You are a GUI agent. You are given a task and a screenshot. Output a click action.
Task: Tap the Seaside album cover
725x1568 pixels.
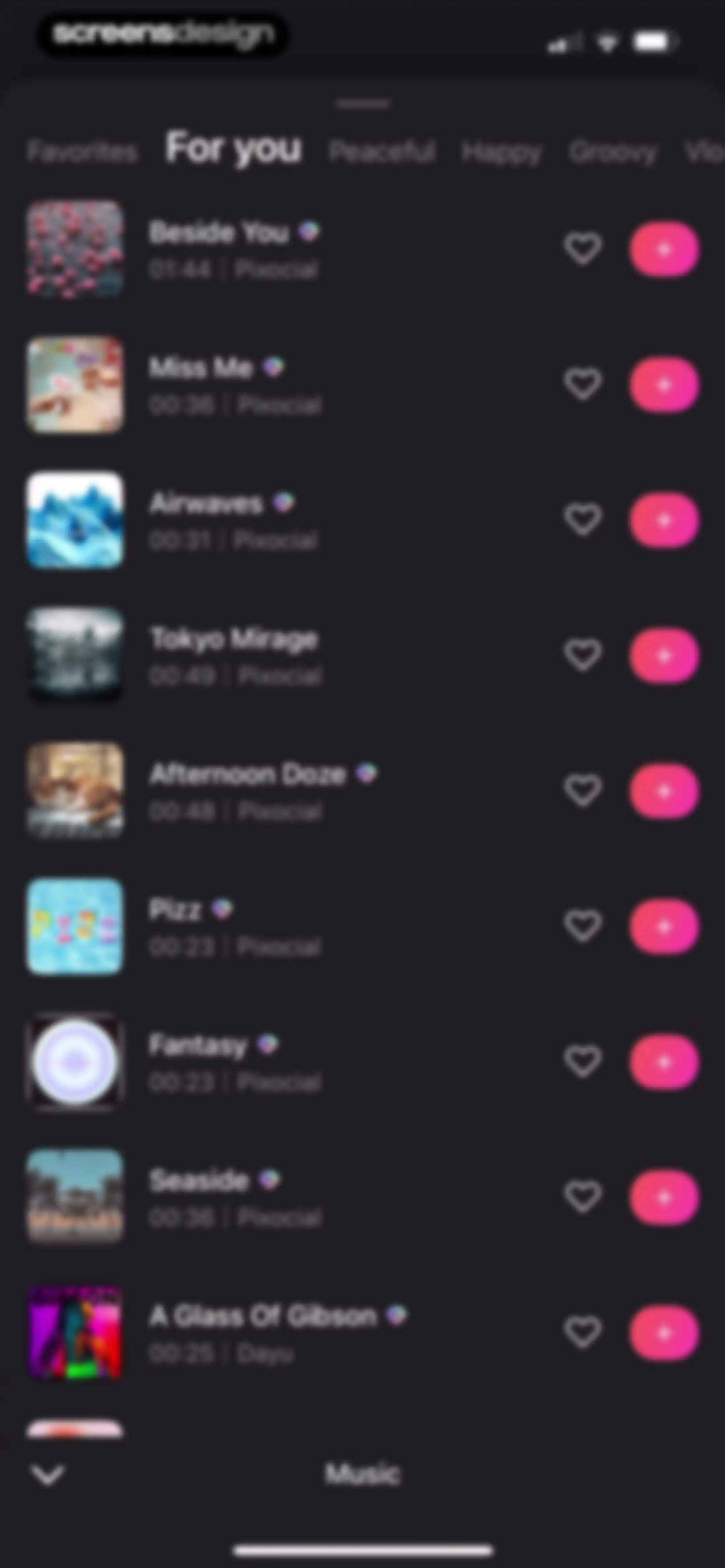tap(75, 1196)
